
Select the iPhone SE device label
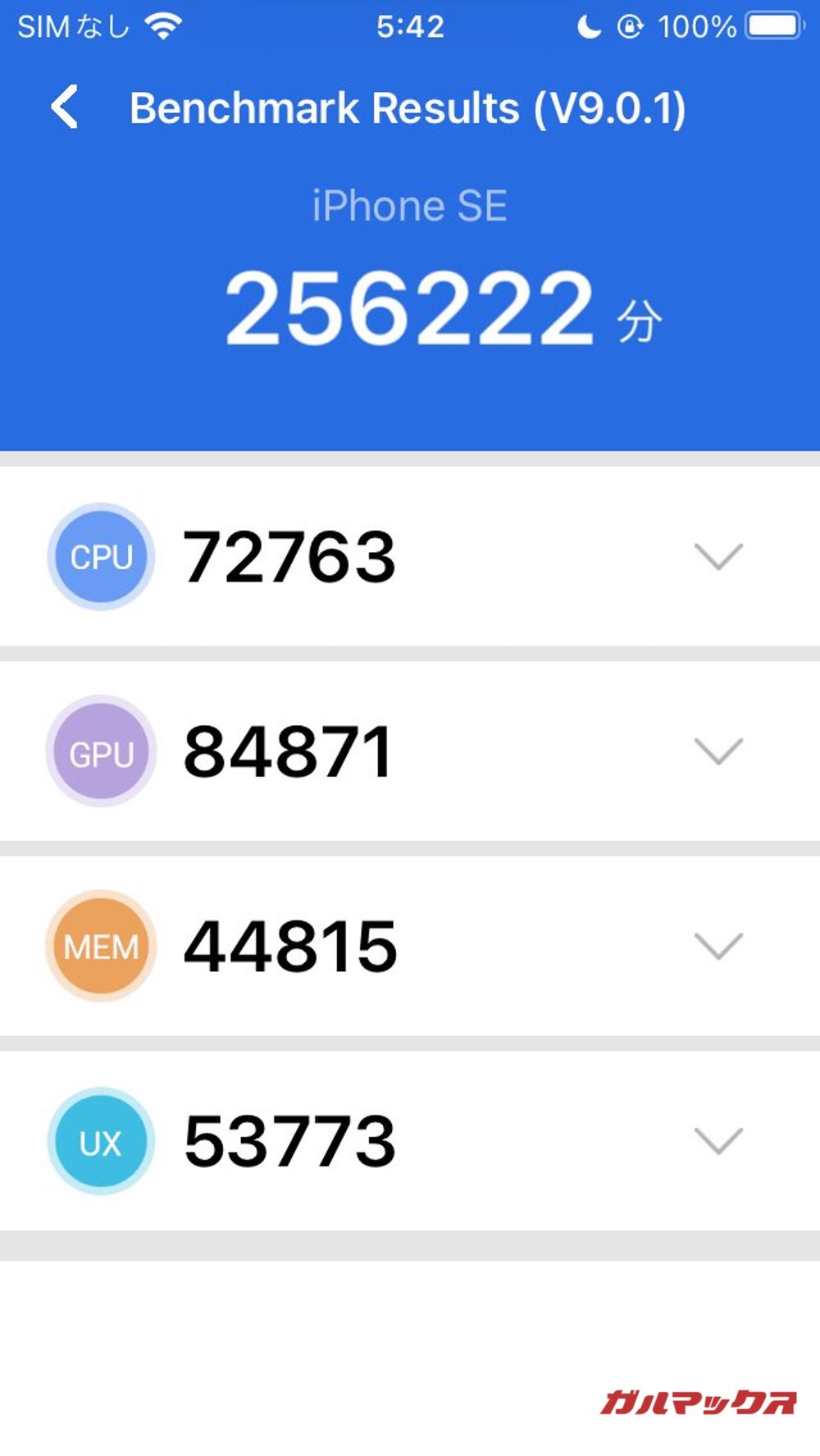tap(410, 205)
